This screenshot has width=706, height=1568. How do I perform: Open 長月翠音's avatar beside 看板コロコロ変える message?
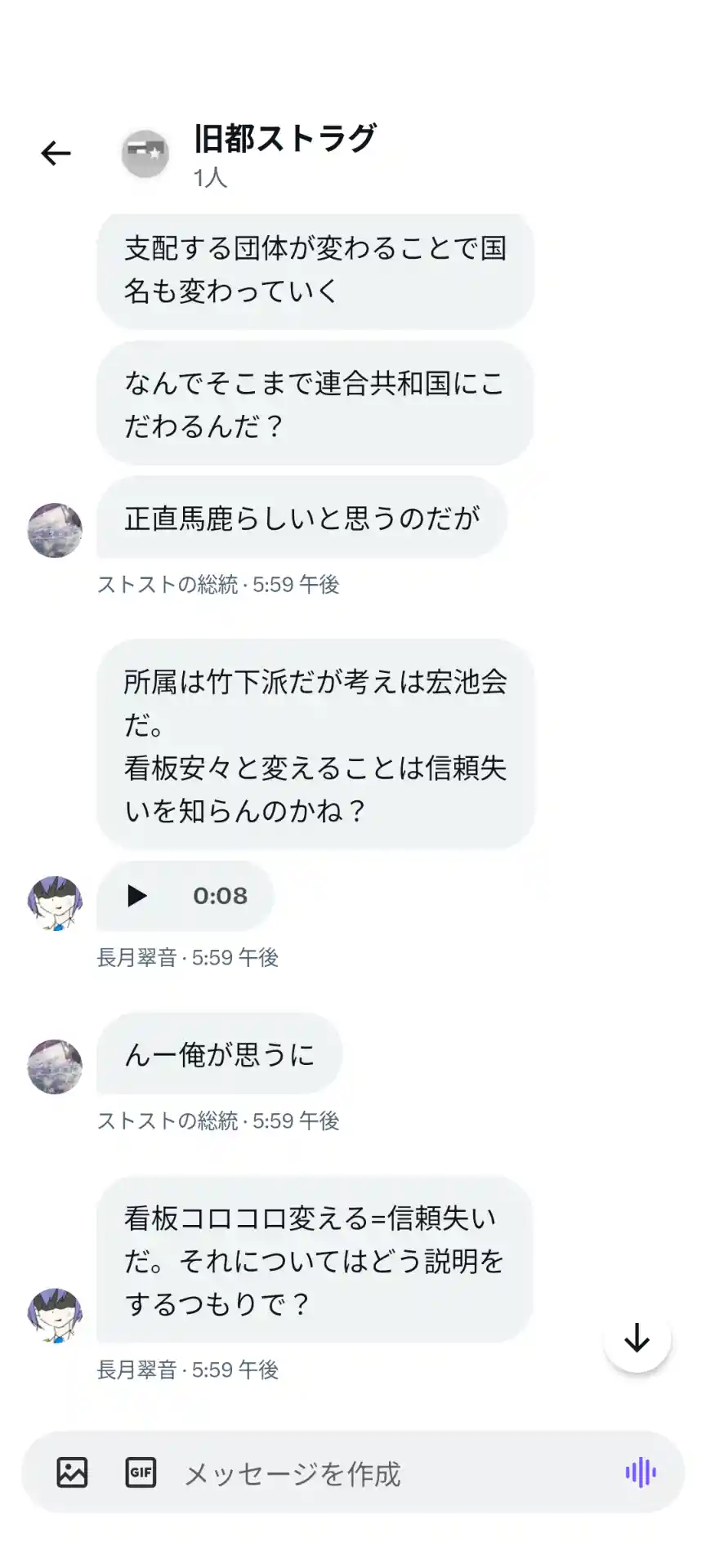click(x=55, y=1315)
